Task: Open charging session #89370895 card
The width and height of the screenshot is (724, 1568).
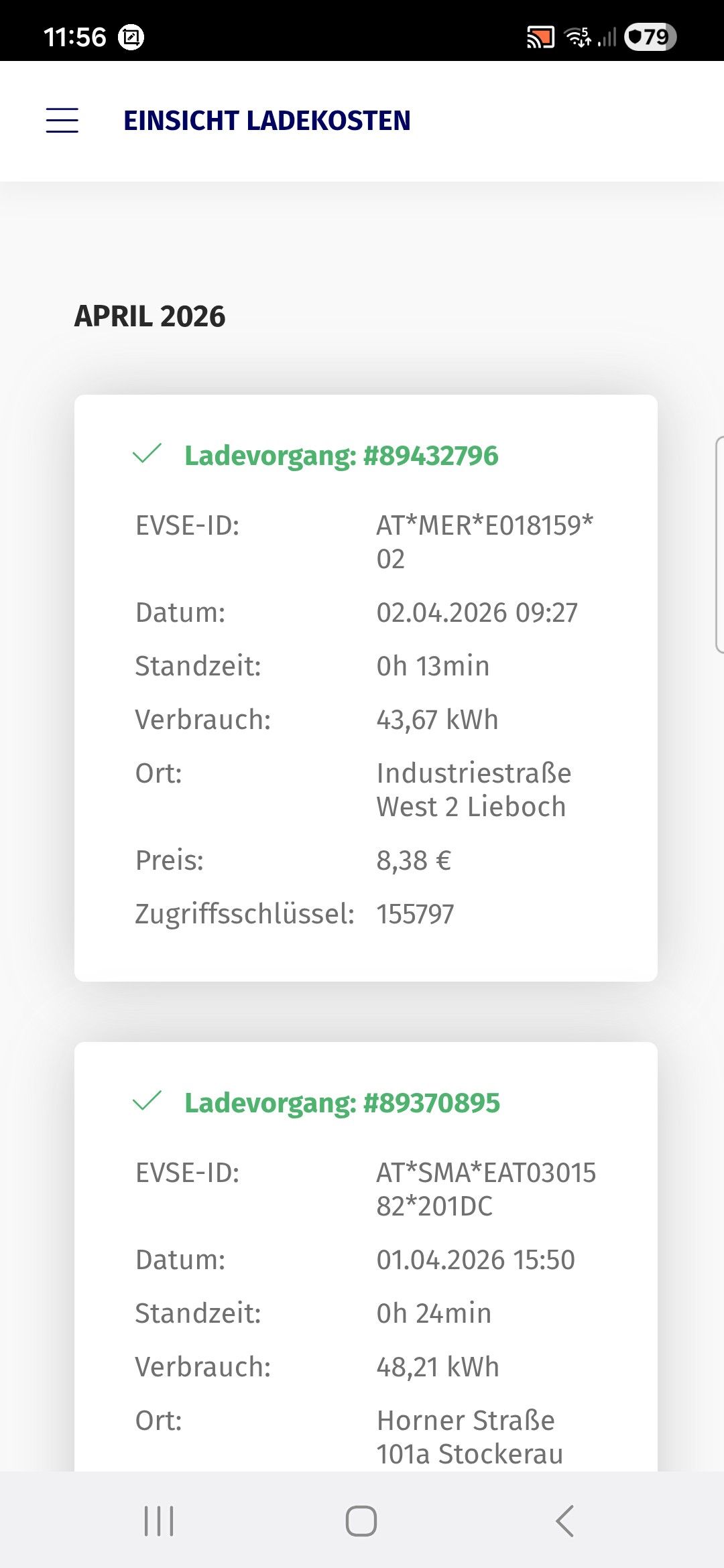Action: click(x=342, y=1103)
